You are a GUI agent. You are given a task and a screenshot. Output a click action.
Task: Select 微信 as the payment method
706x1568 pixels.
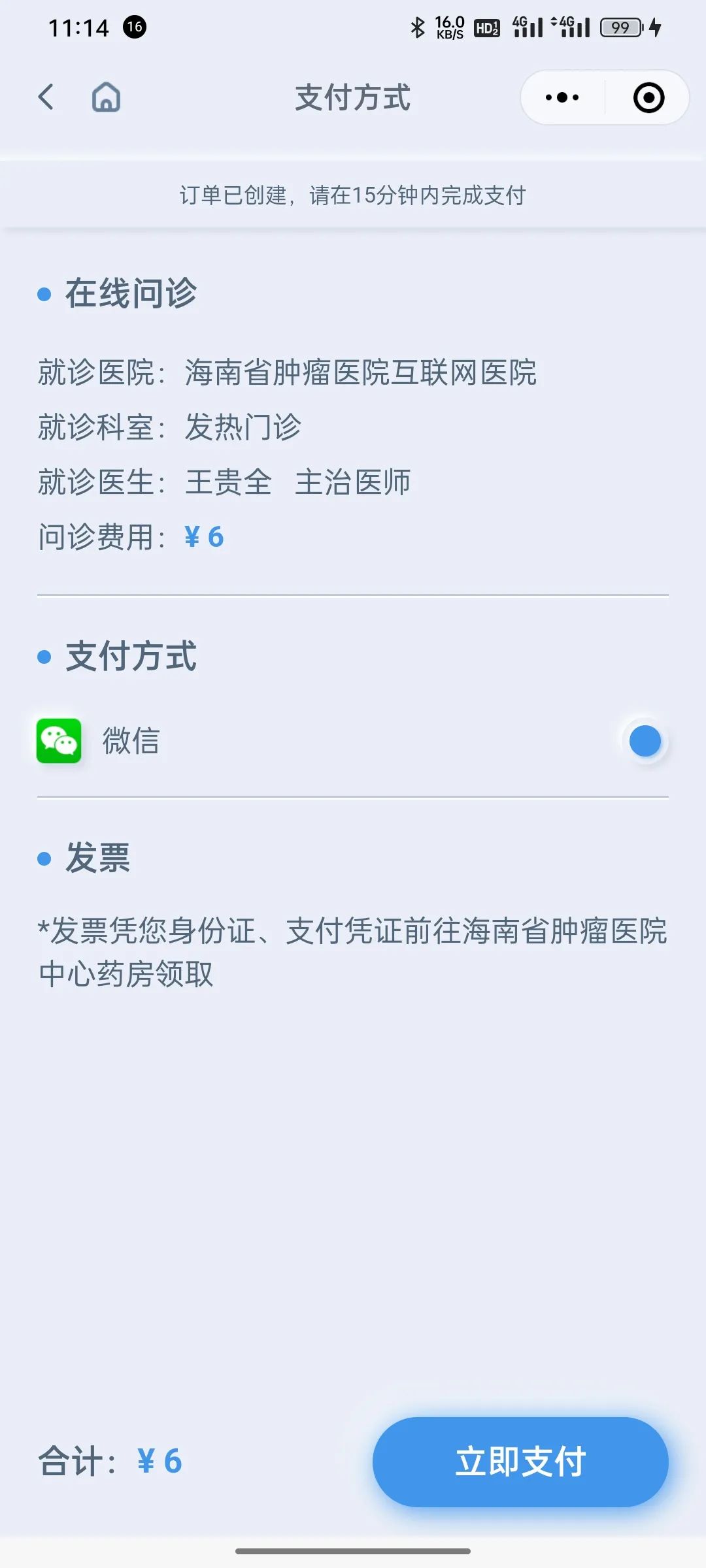[x=645, y=741]
